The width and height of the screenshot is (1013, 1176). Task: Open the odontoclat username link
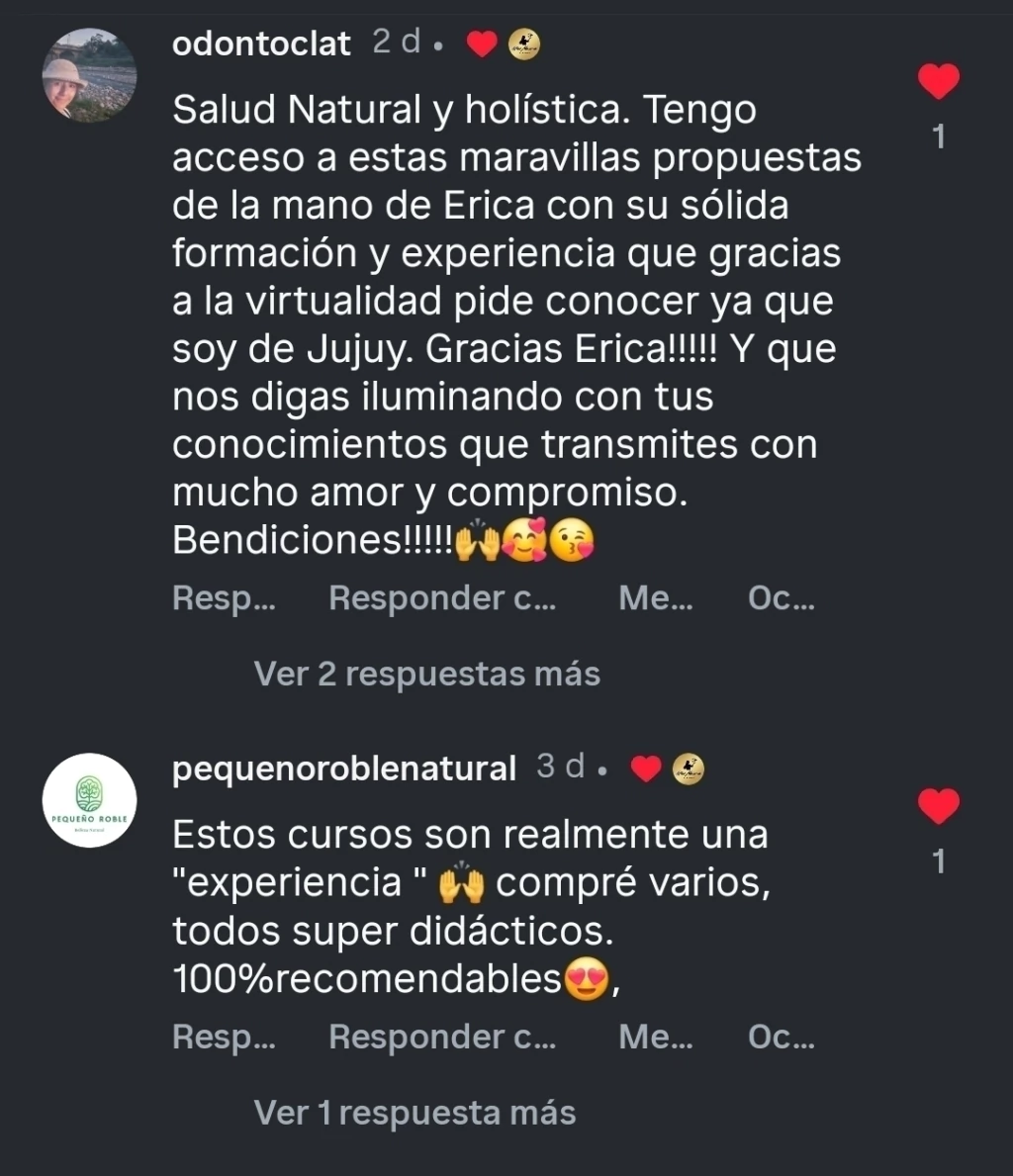[x=261, y=44]
